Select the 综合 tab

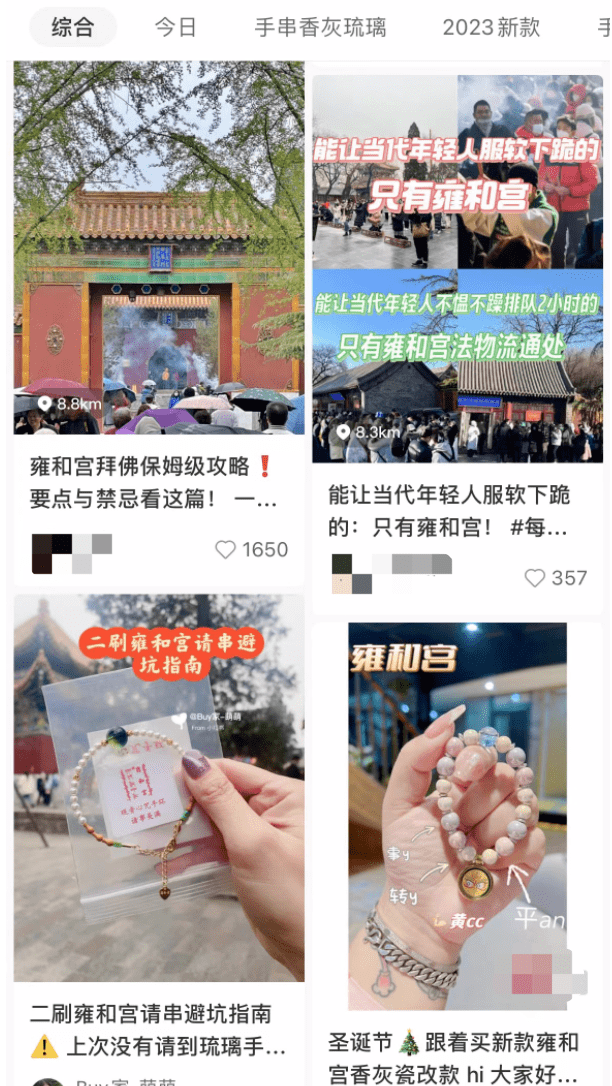coord(72,27)
